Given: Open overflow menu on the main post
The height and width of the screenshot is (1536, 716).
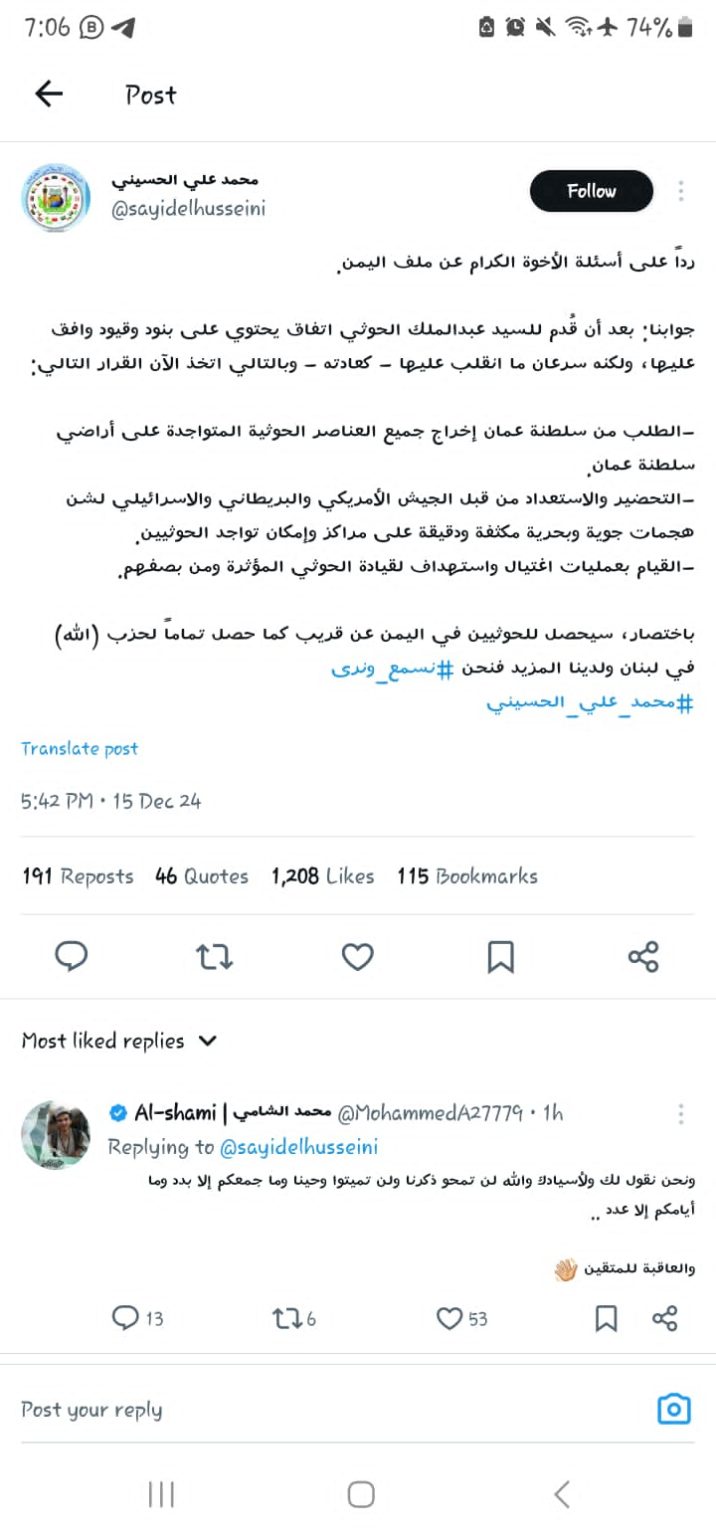Looking at the screenshot, I should click(x=681, y=191).
